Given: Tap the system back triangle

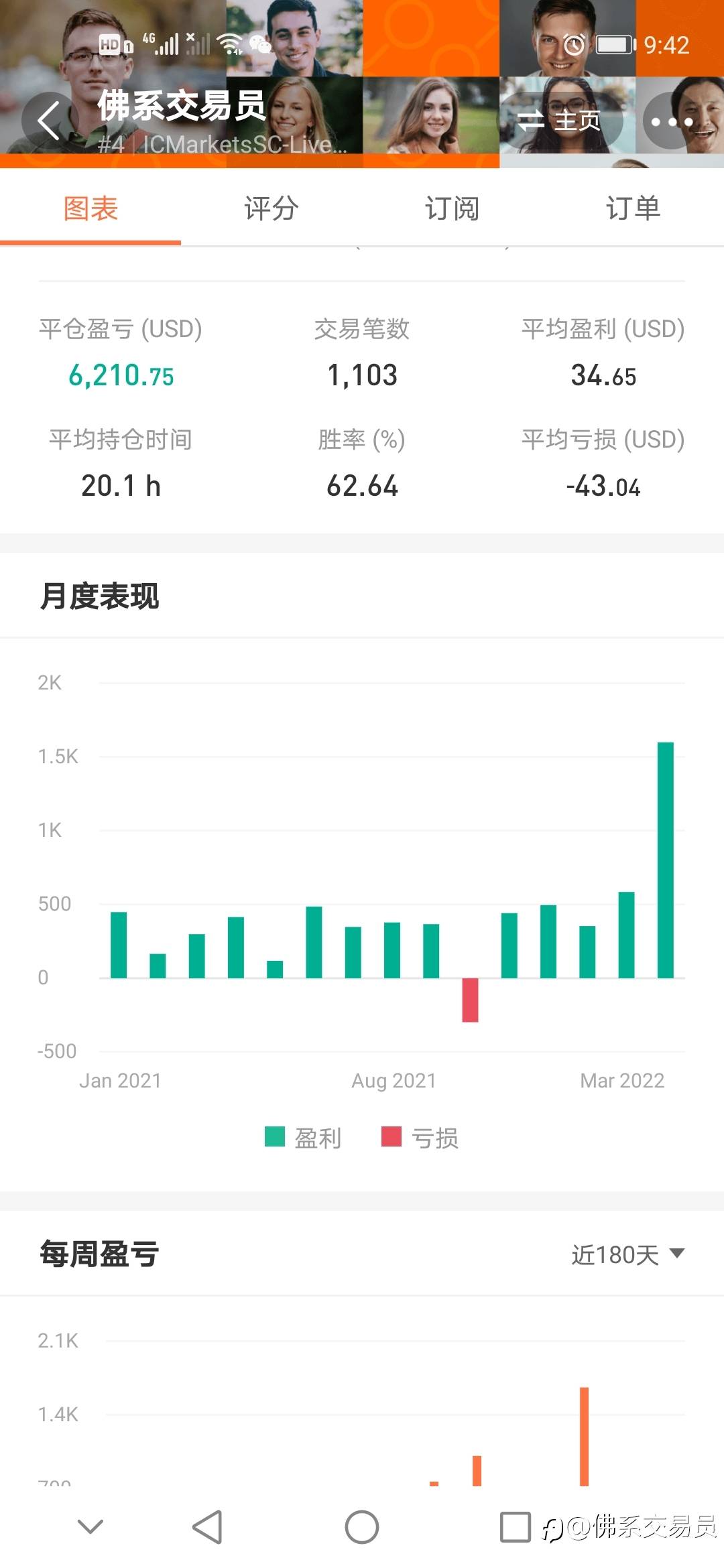Looking at the screenshot, I should click(x=207, y=1527).
